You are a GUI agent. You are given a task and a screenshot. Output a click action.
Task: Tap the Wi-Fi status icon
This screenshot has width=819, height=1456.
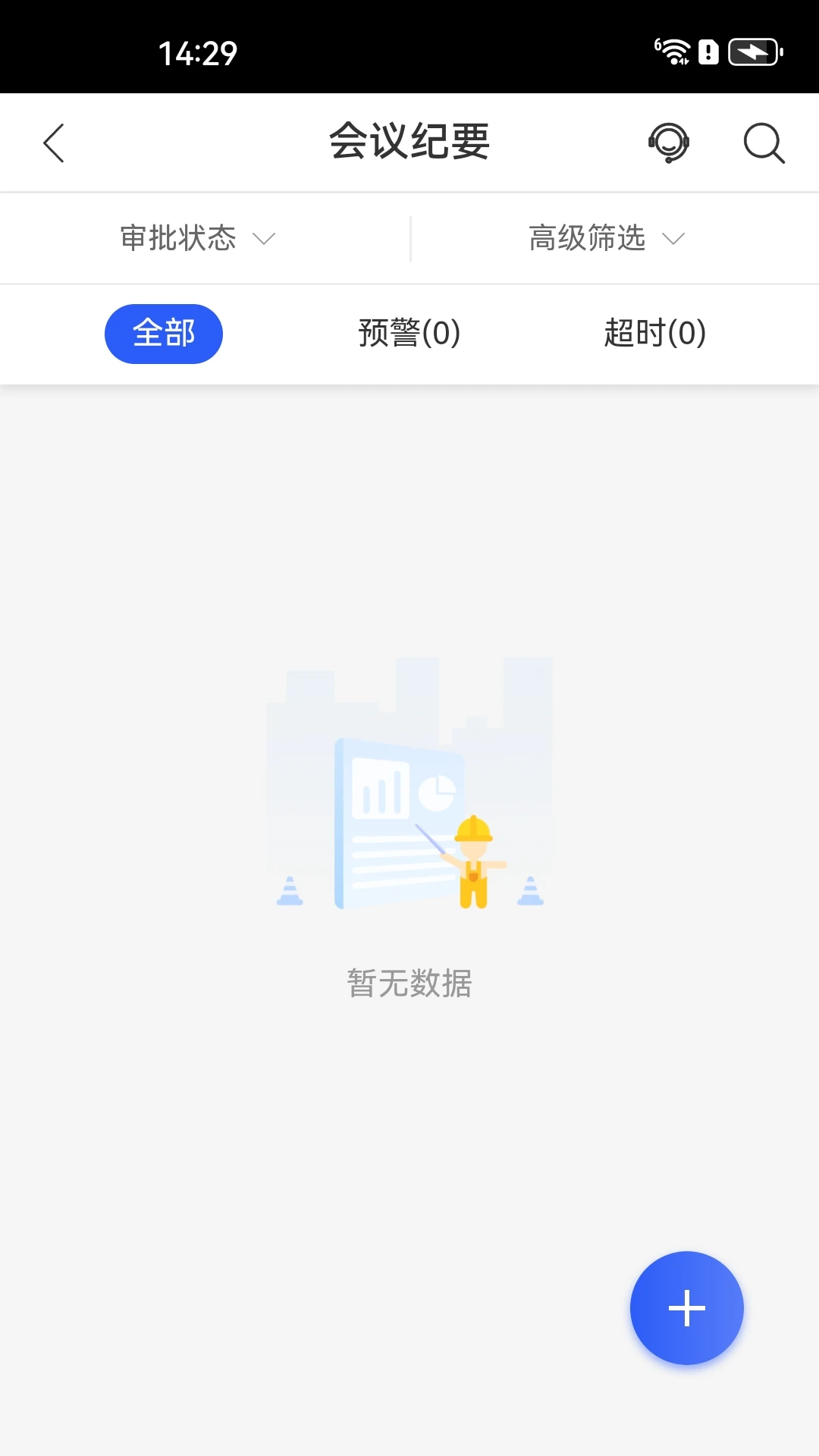tap(673, 52)
